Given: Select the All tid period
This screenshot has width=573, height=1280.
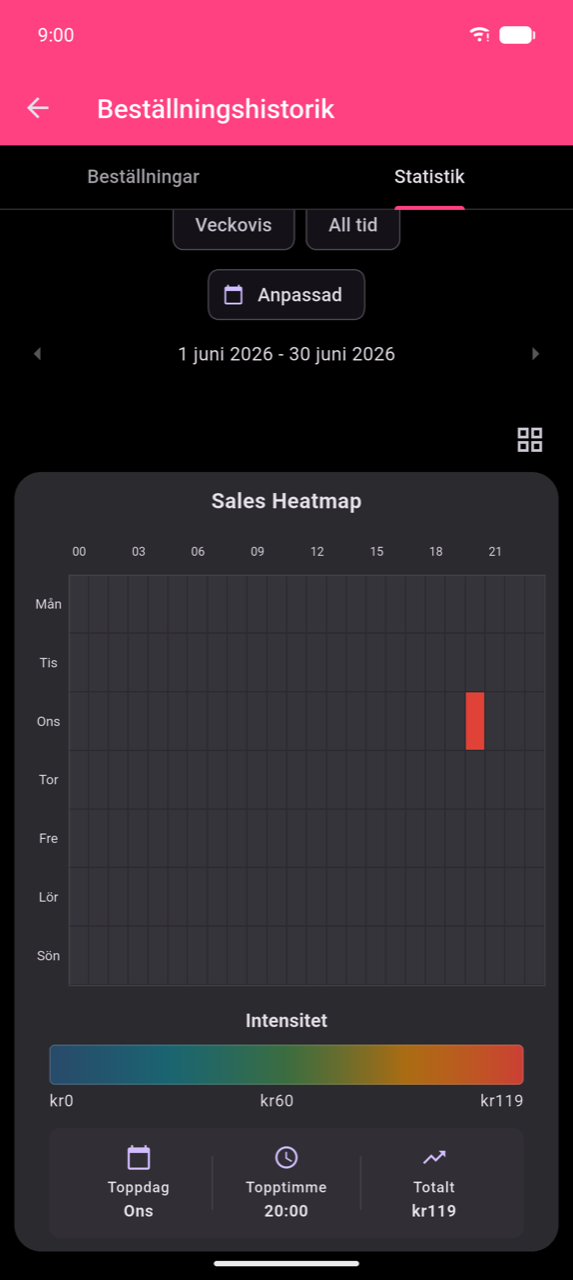Looking at the screenshot, I should point(353,226).
